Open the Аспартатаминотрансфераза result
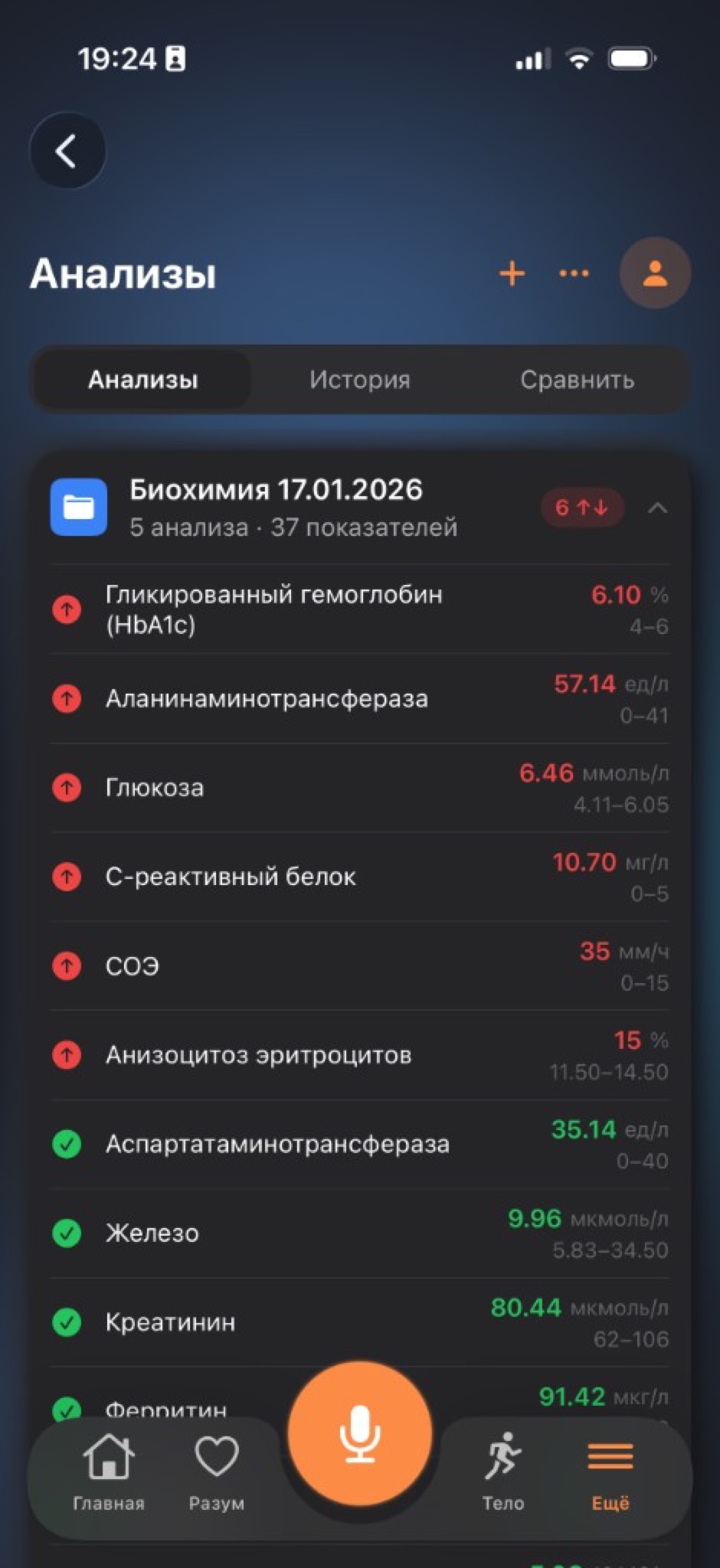 (x=359, y=1144)
